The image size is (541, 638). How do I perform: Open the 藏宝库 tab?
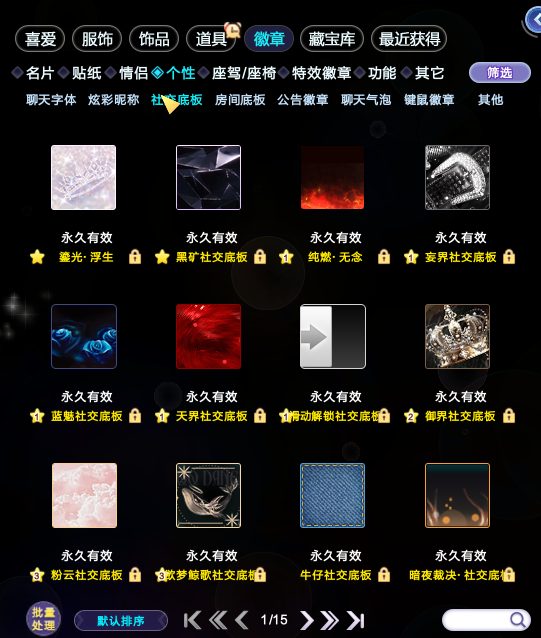tap(331, 39)
